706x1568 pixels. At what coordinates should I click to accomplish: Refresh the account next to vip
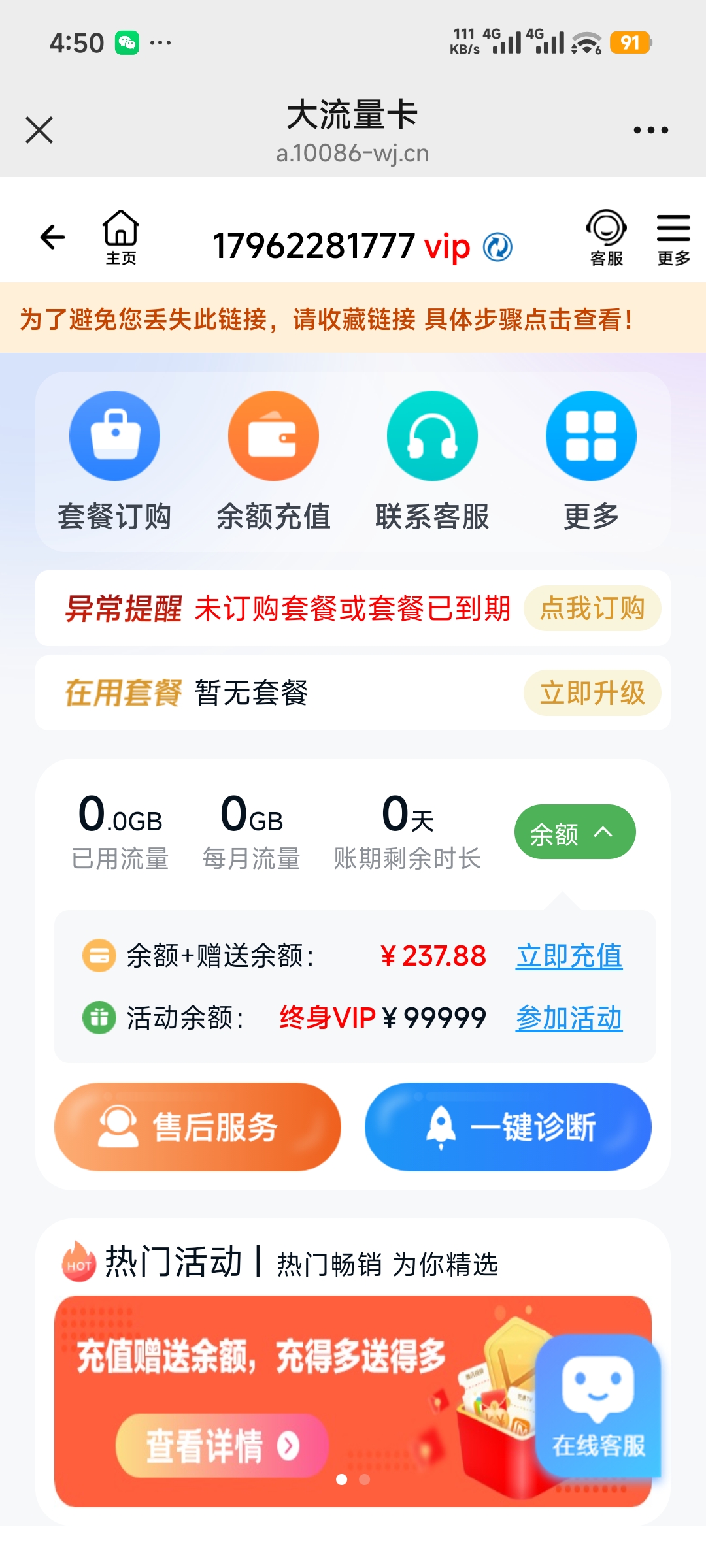point(497,248)
